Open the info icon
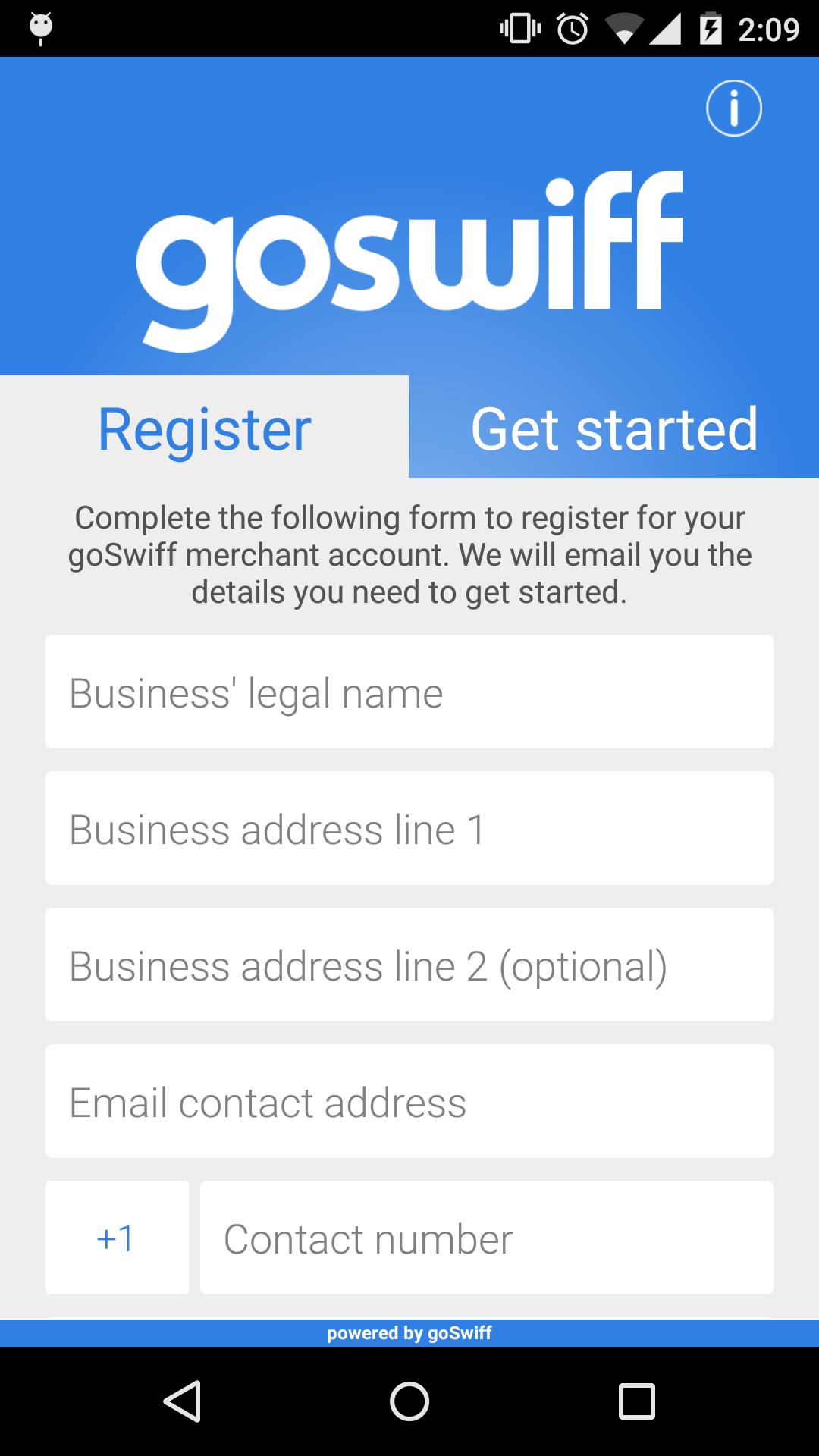This screenshot has height=1456, width=819. coord(733,108)
